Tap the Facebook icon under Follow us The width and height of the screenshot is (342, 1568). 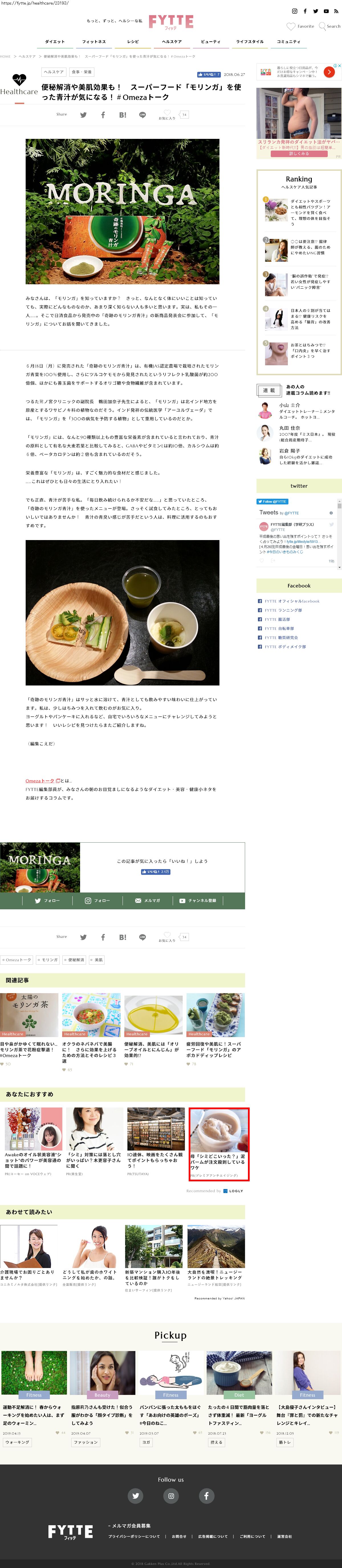tap(206, 1496)
